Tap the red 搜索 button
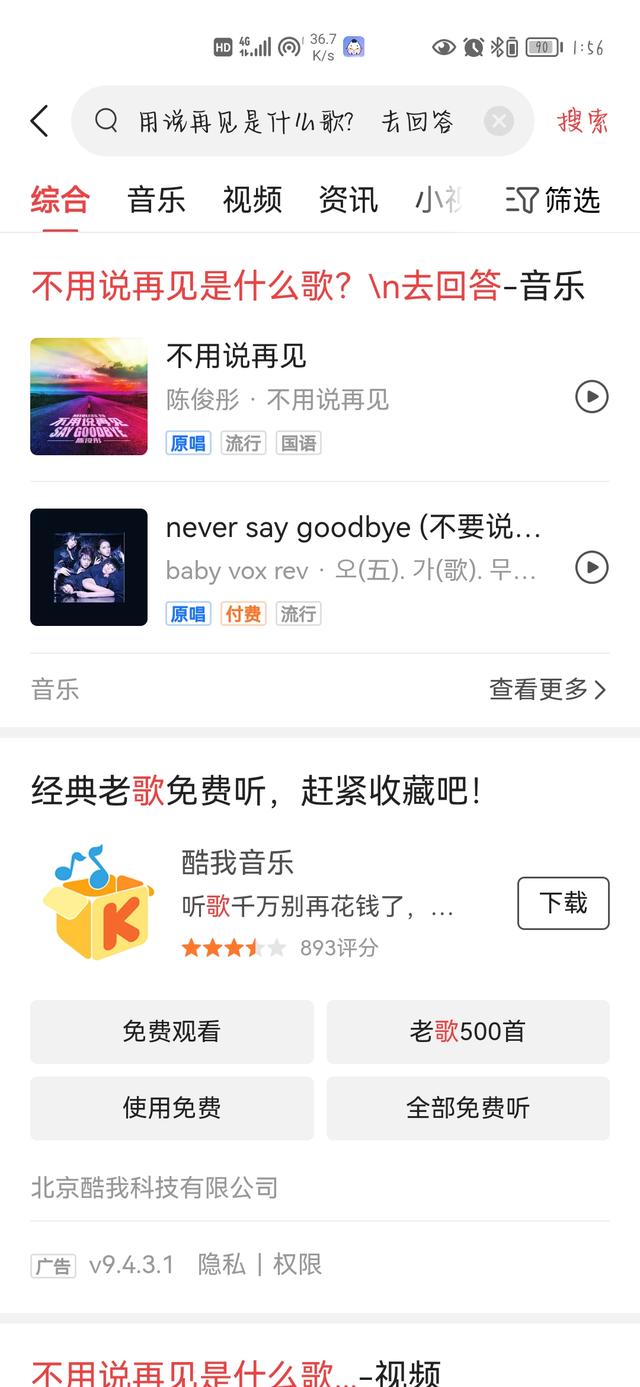 coord(583,121)
